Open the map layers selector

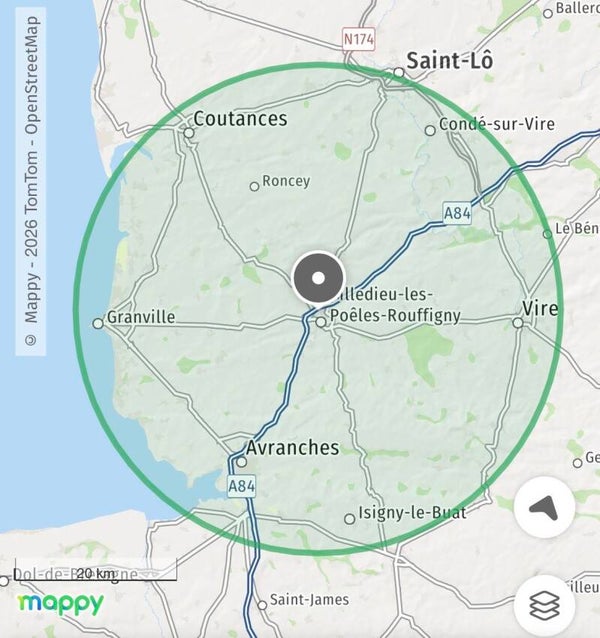[x=544, y=603]
